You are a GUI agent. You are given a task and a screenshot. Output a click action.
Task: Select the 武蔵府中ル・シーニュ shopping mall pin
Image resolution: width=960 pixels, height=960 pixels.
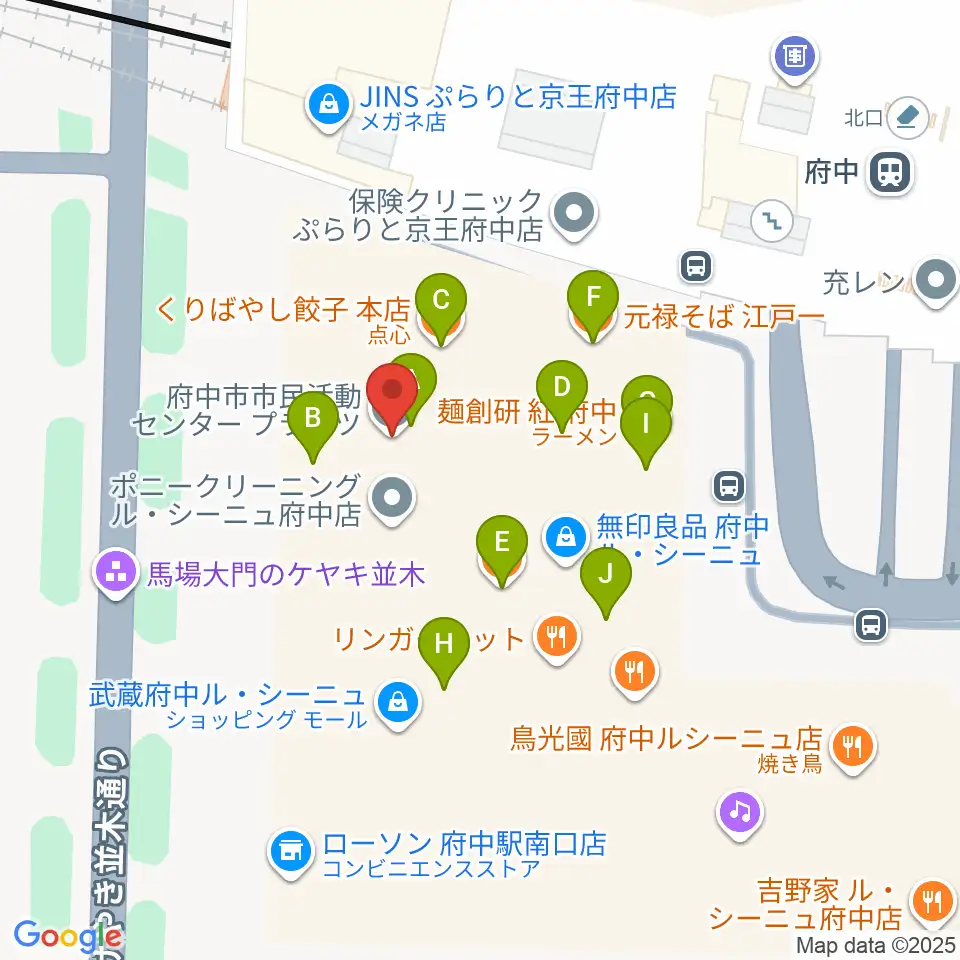pos(398,703)
